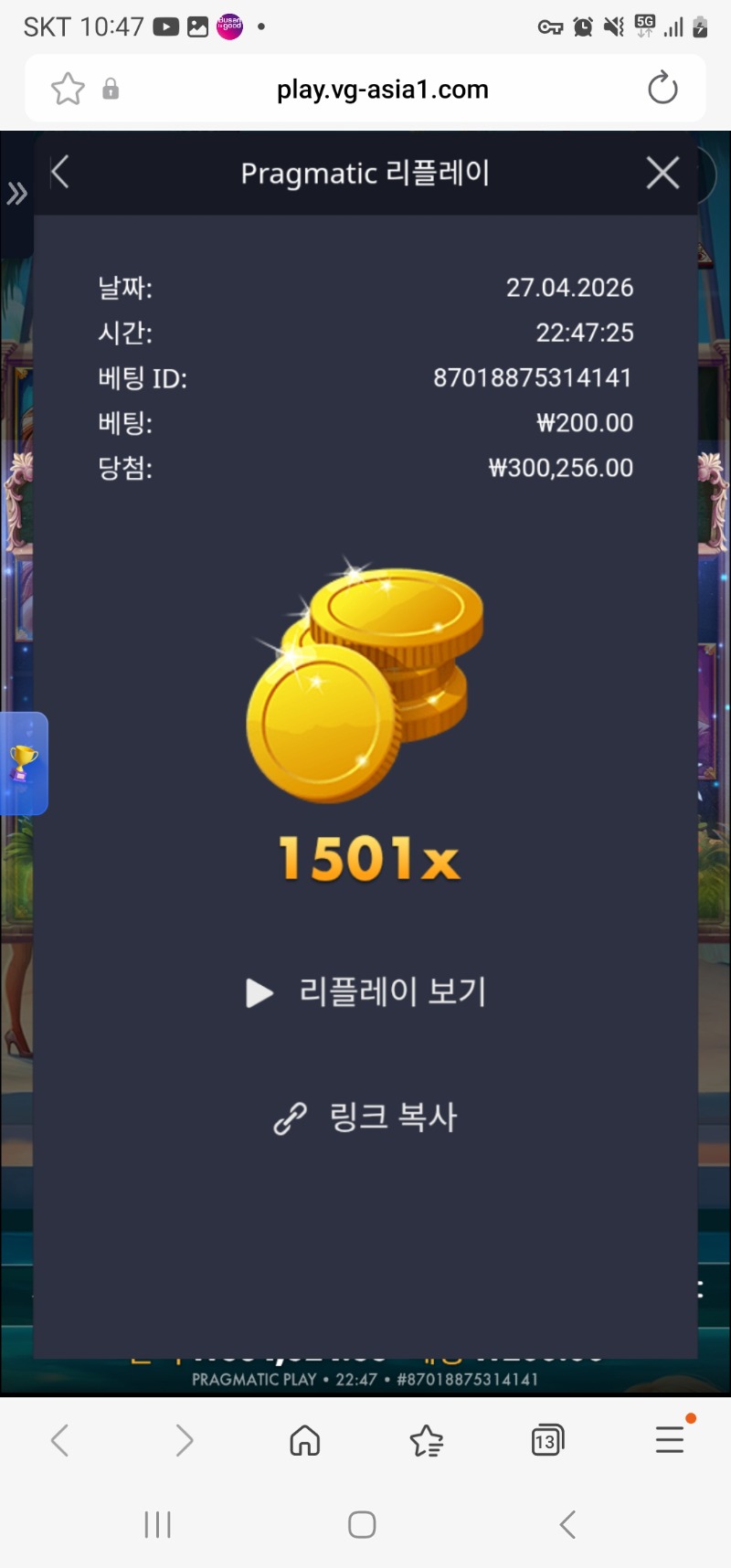Viewport: 731px width, 1568px height.
Task: Expand the side panel double-arrow
Action: pos(16,194)
